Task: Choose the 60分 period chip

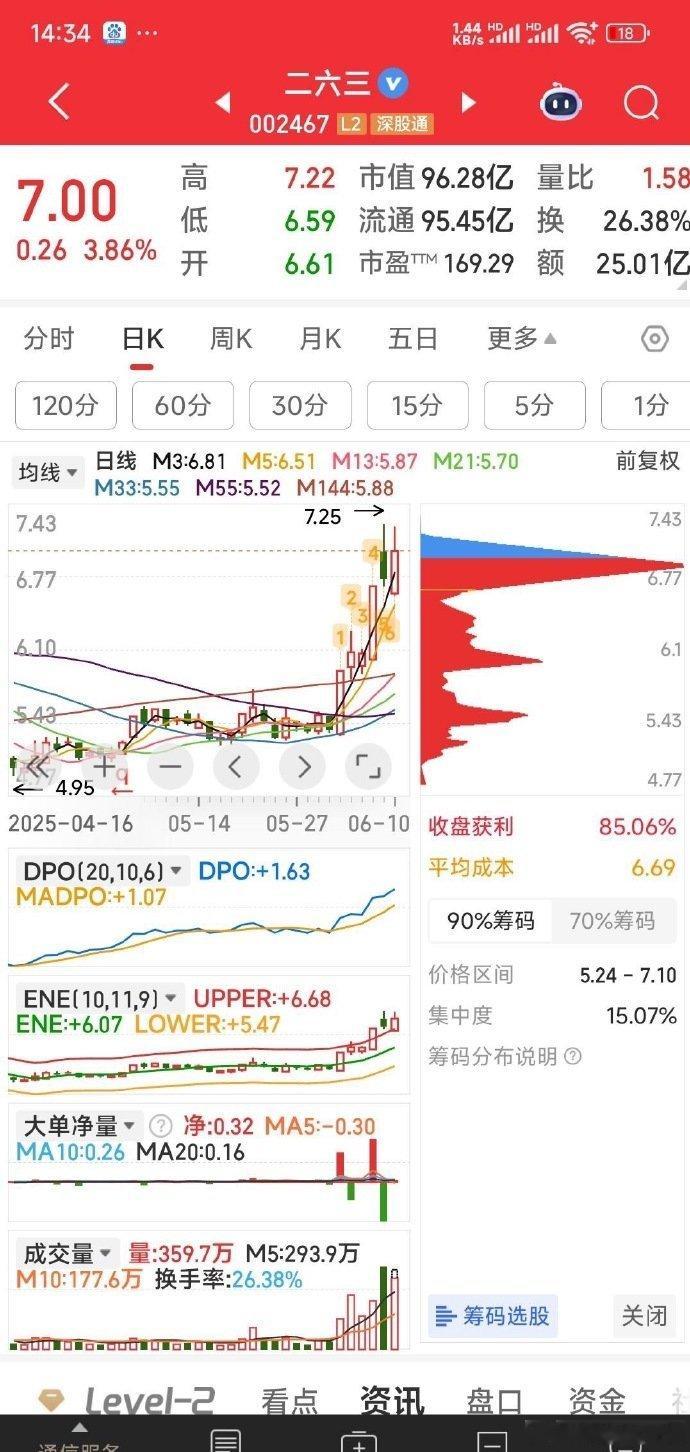Action: [x=183, y=405]
